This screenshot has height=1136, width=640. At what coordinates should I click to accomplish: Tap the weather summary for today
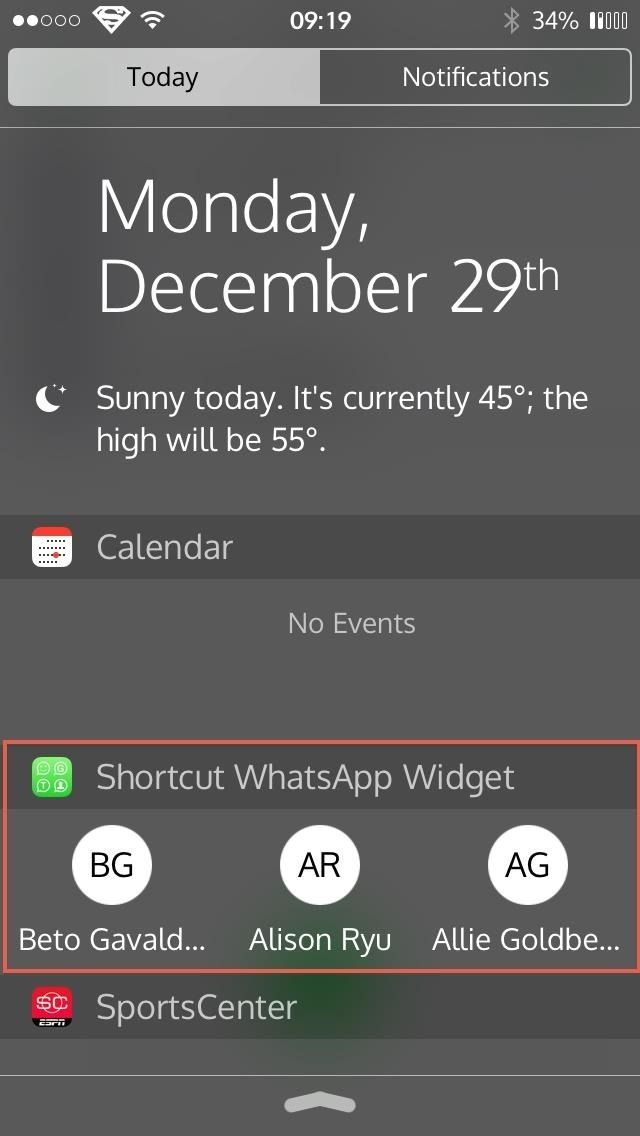[x=340, y=418]
